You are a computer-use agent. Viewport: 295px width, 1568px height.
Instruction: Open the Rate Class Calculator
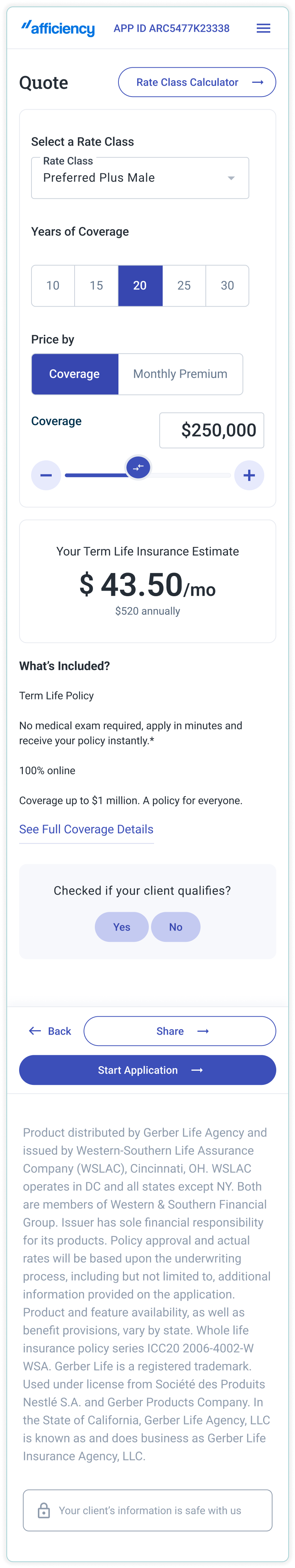tap(197, 82)
